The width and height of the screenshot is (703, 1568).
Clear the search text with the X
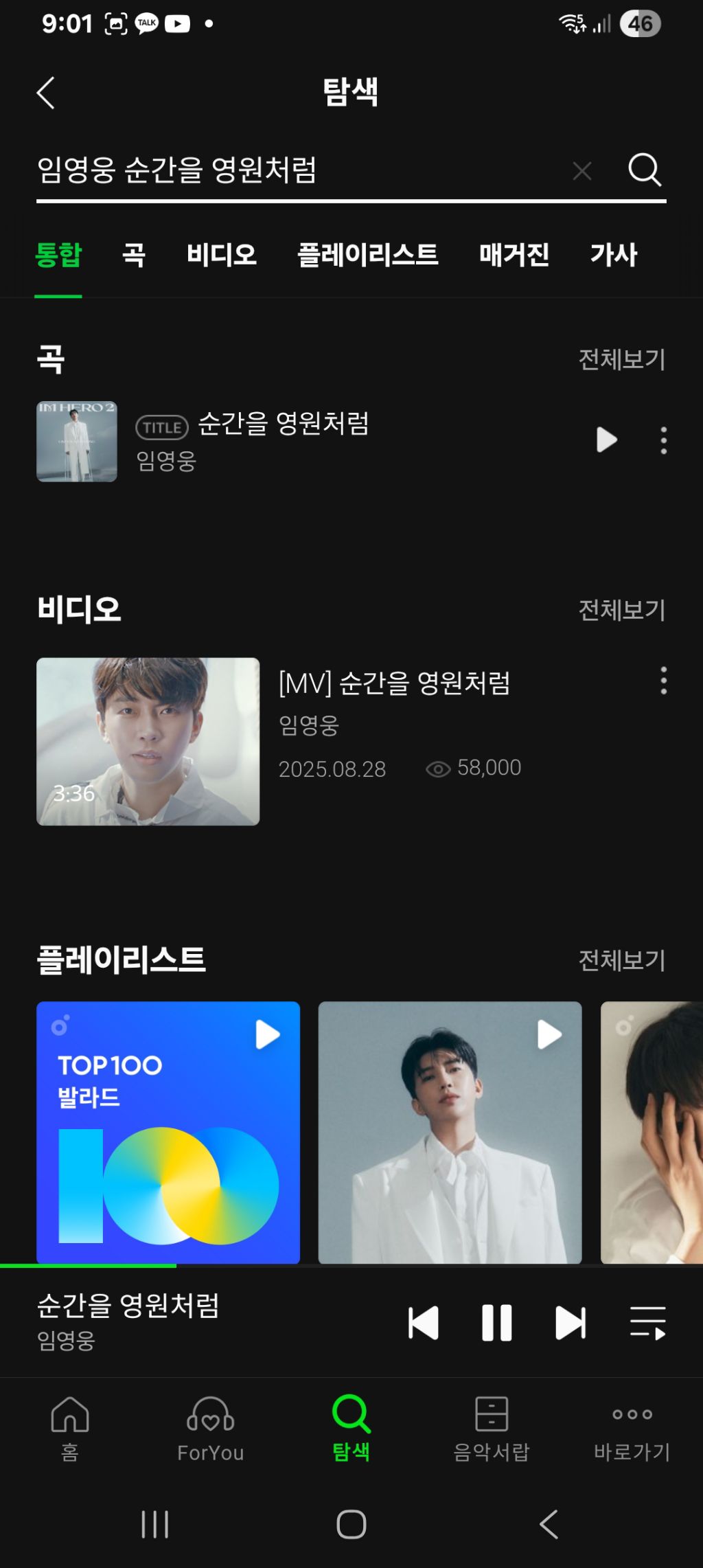[x=582, y=171]
